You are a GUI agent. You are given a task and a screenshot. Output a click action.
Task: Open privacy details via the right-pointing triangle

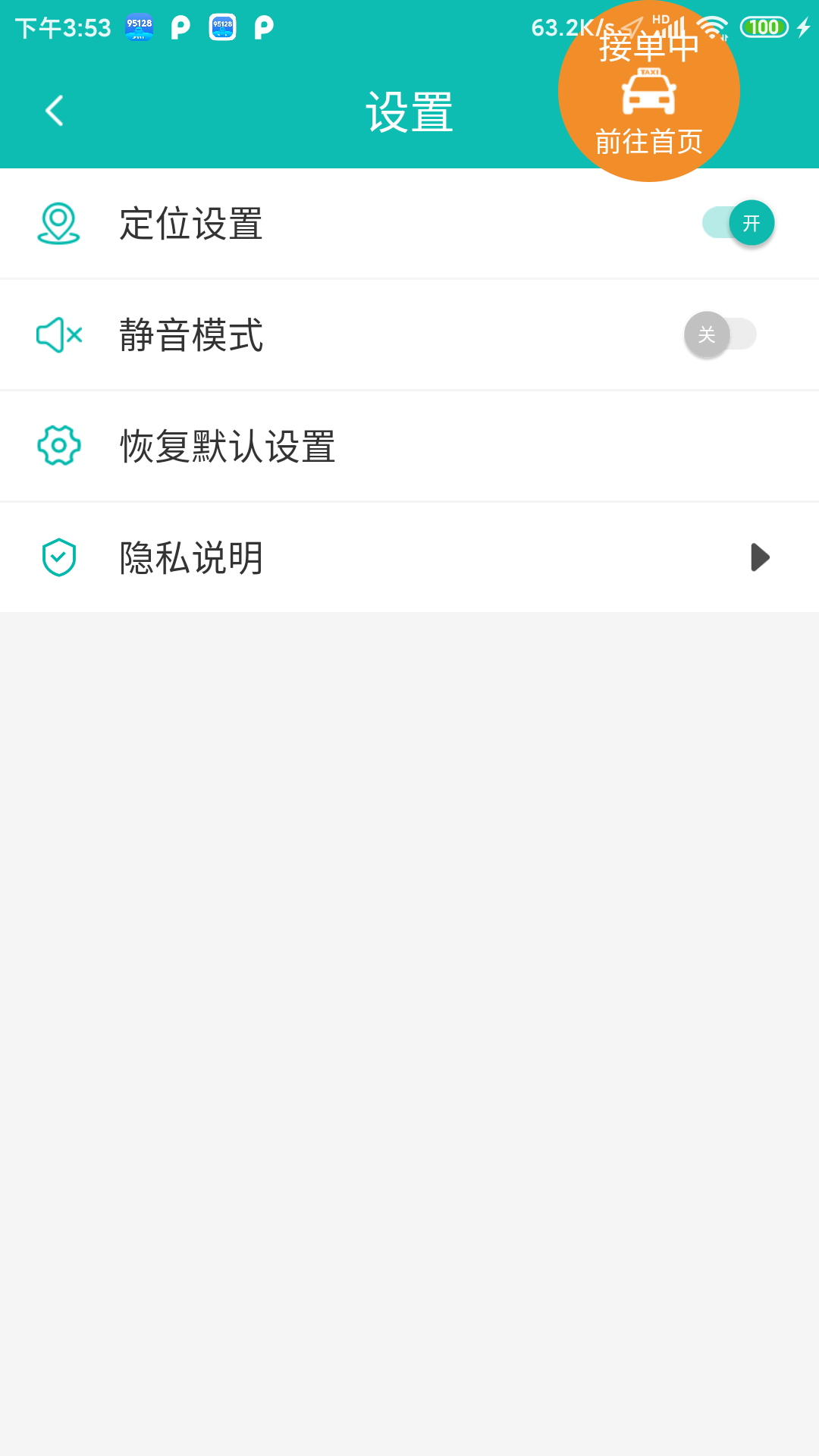click(x=758, y=557)
